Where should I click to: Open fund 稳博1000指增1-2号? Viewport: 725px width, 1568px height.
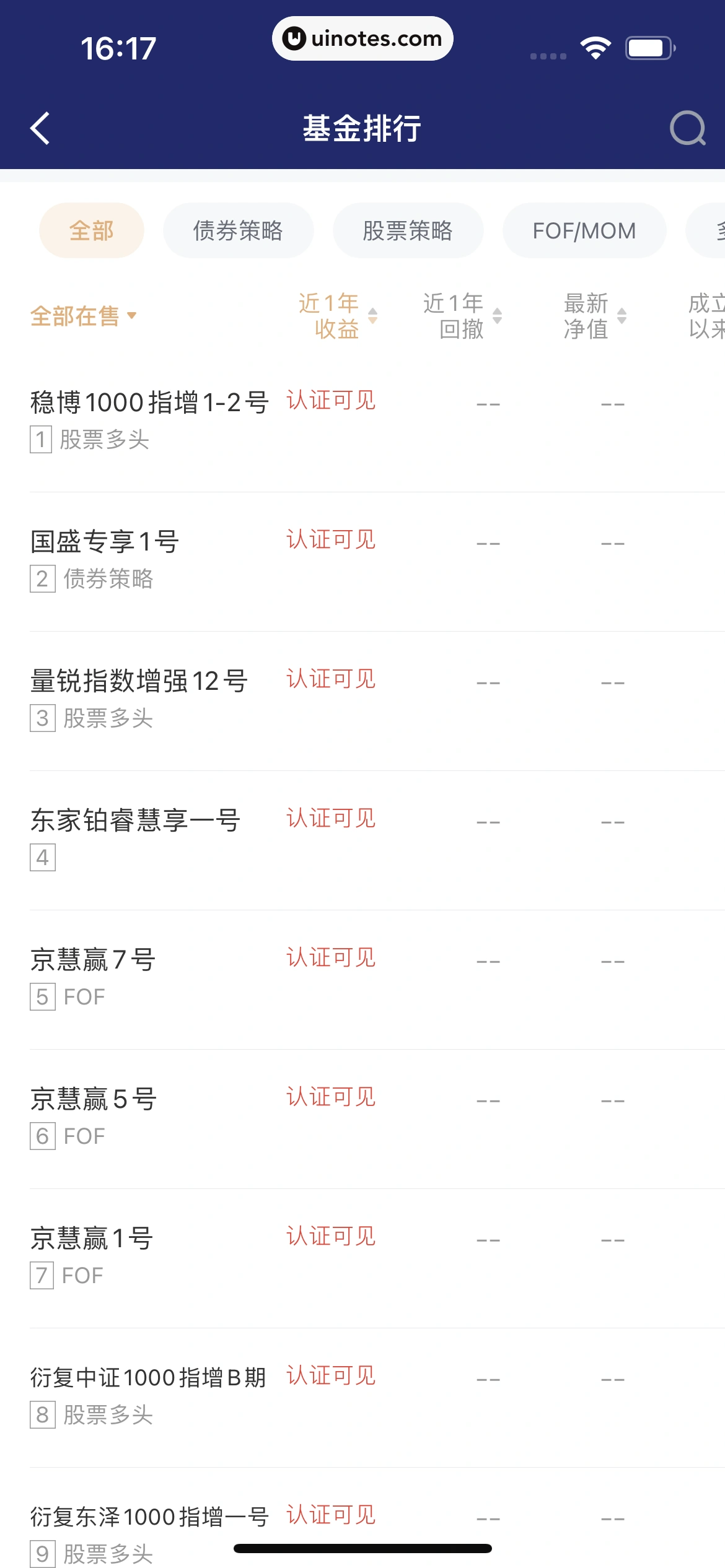coord(149,403)
